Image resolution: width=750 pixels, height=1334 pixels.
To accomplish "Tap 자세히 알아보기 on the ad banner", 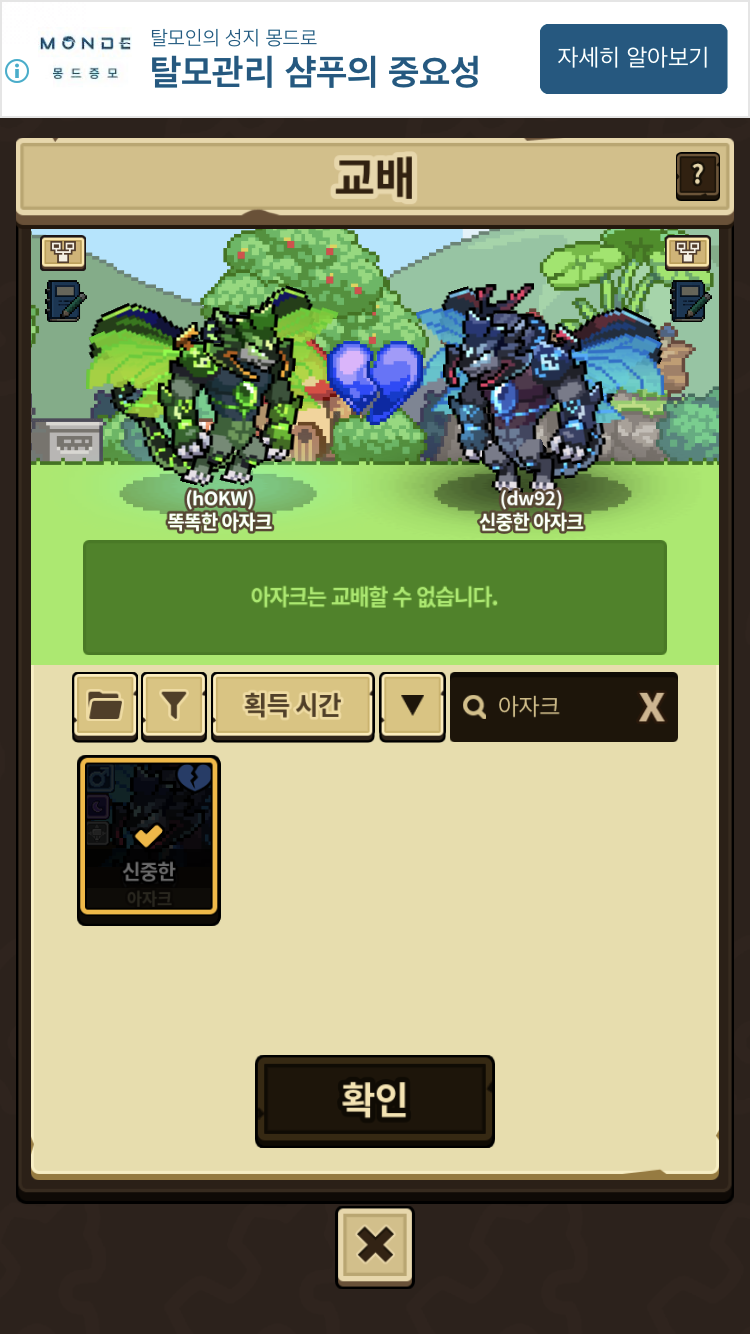I will click(633, 58).
